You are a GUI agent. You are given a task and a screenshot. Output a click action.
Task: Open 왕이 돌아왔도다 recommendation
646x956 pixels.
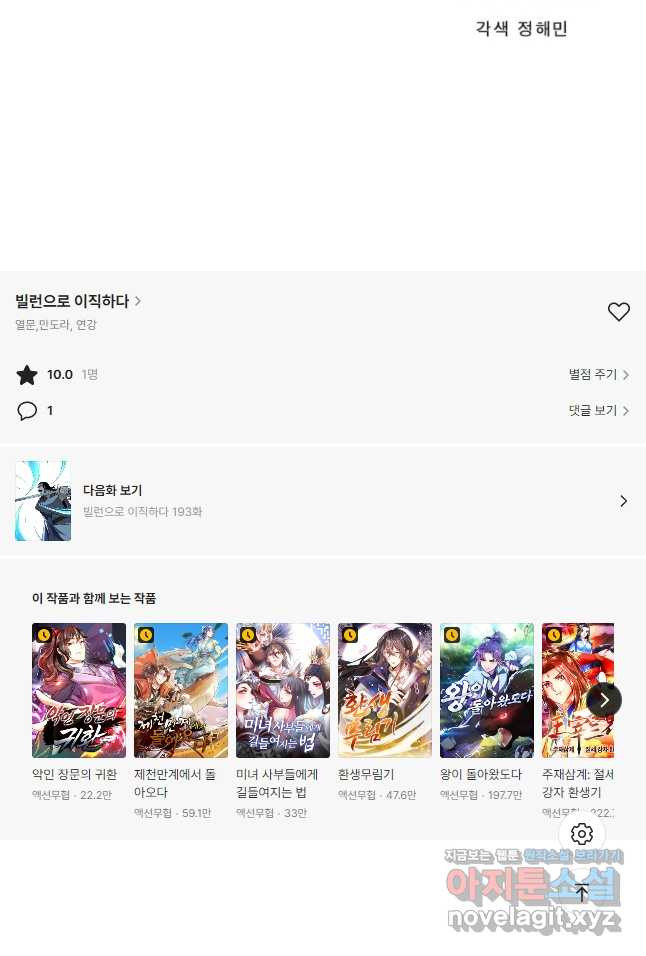487,691
